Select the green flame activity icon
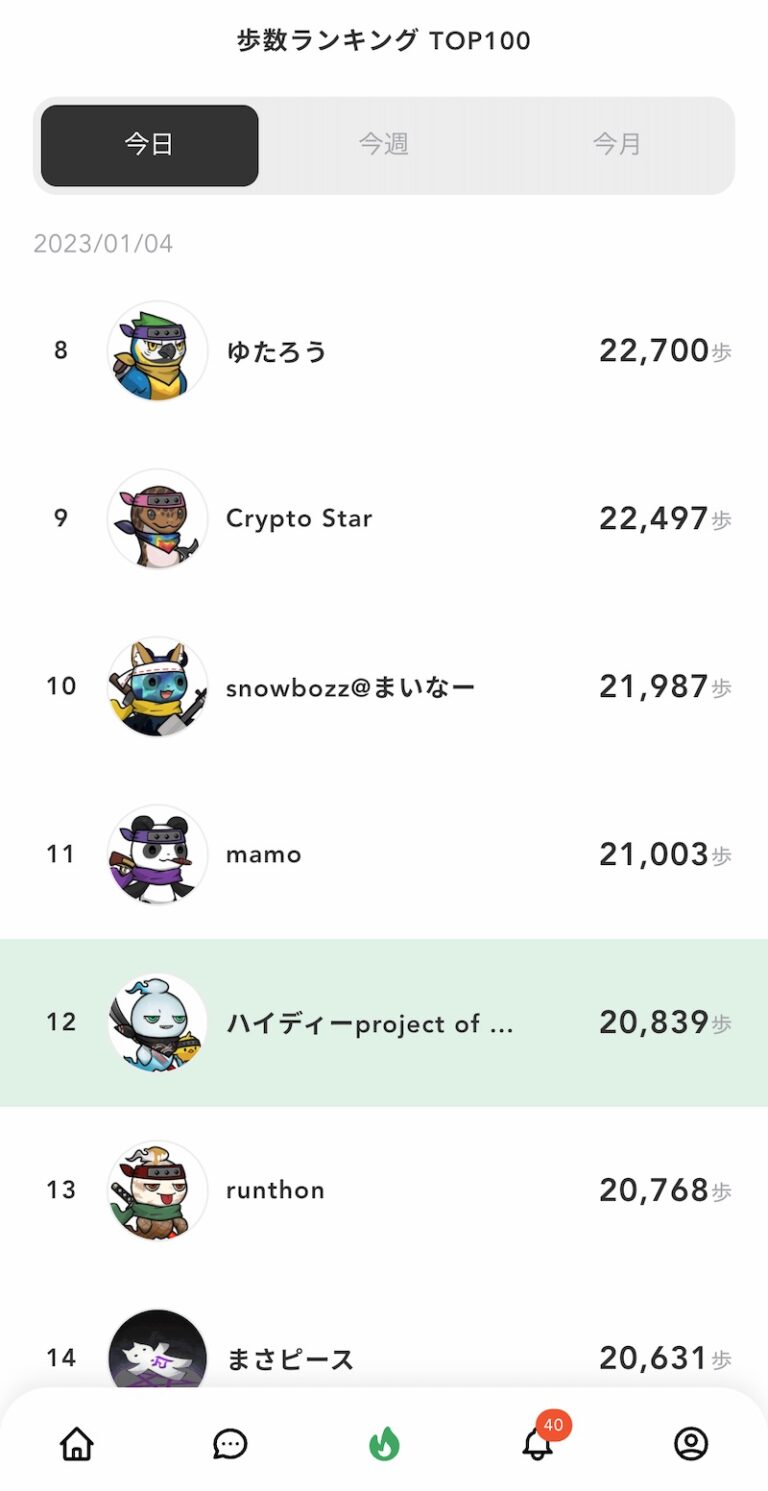This screenshot has height=1491, width=768. point(384,1443)
